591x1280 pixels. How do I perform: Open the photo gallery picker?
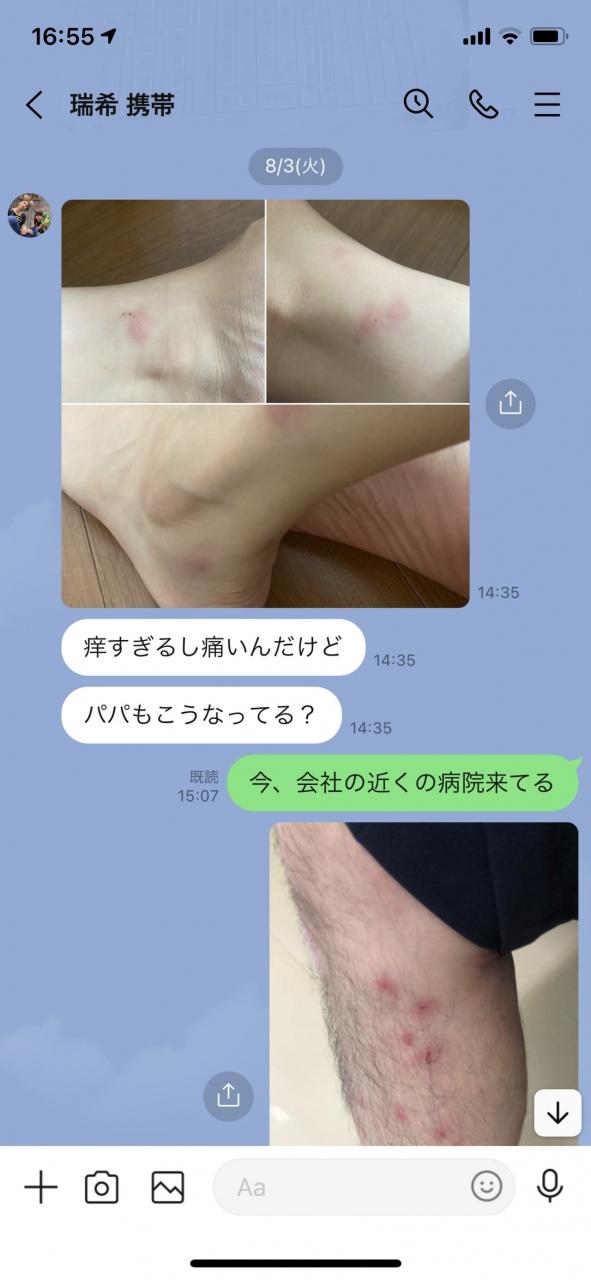pos(168,1187)
